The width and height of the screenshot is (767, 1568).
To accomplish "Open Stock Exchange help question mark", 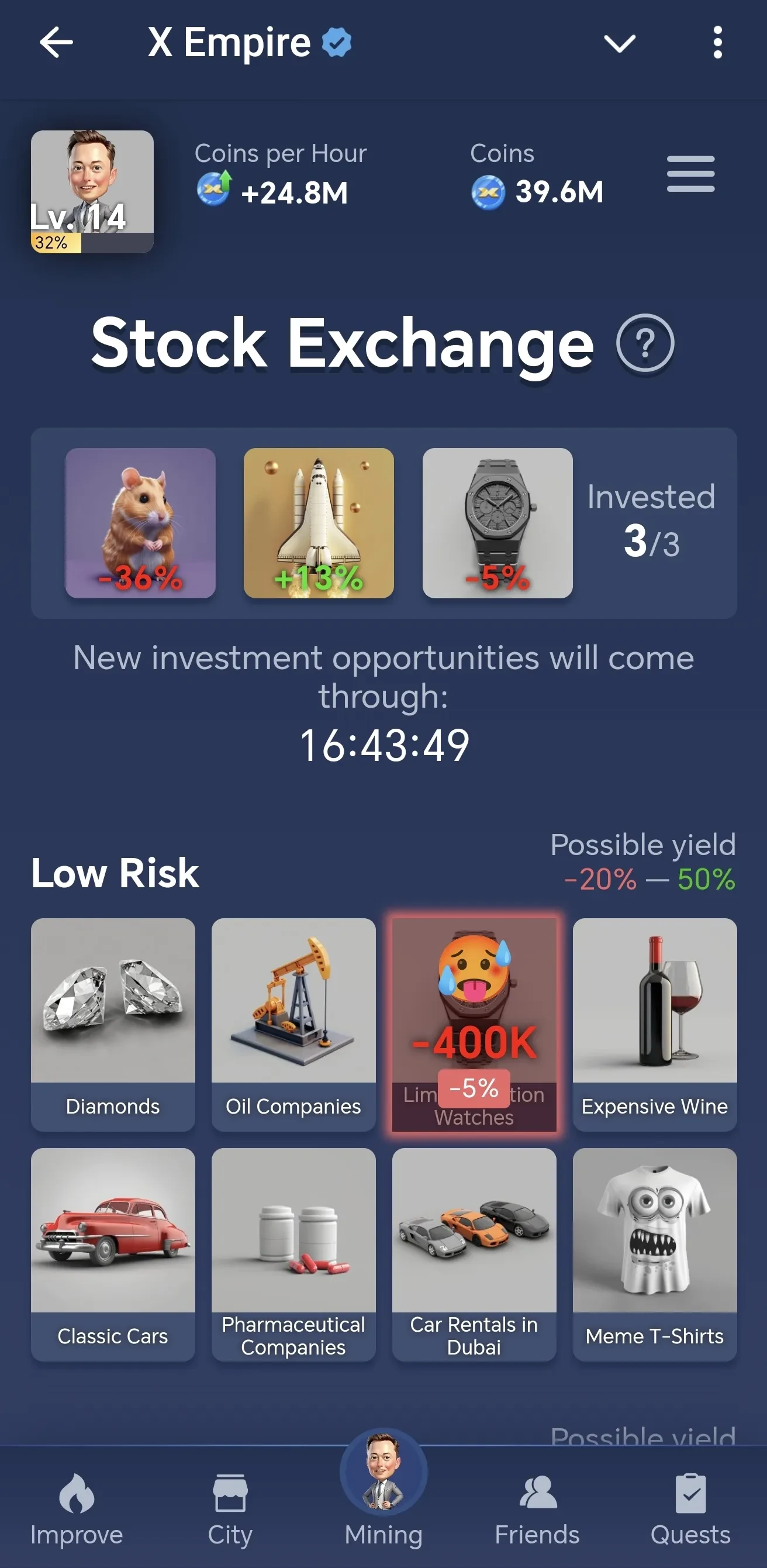I will 645,343.
